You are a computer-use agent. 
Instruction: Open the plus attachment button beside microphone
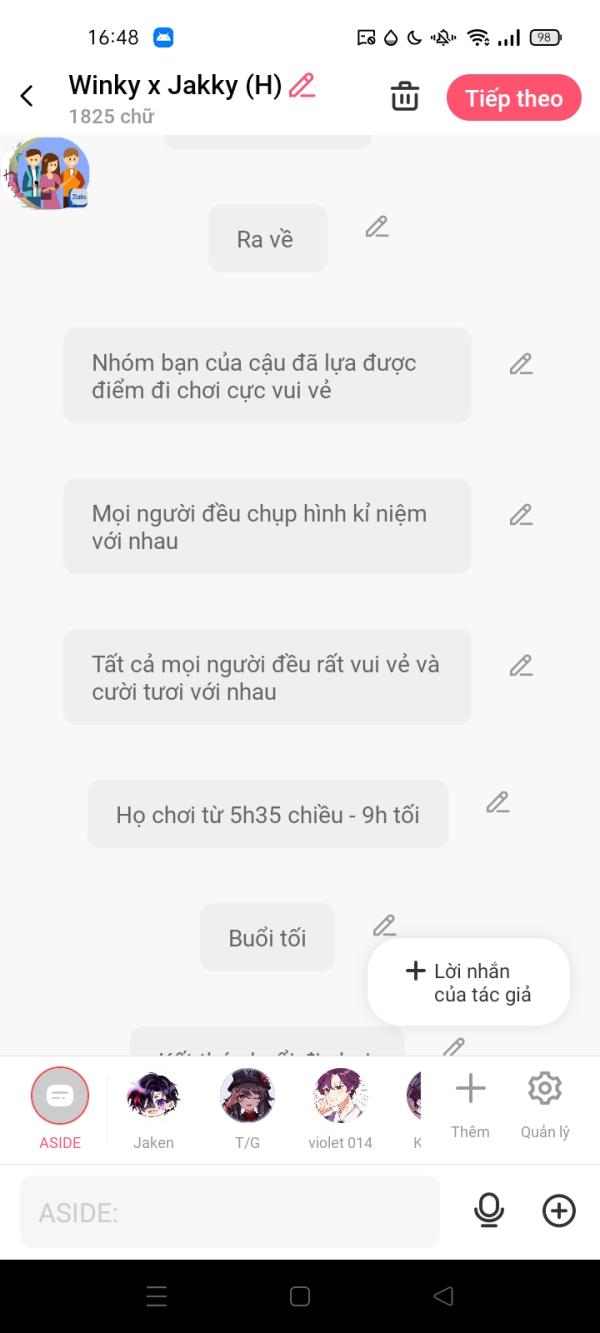559,1212
